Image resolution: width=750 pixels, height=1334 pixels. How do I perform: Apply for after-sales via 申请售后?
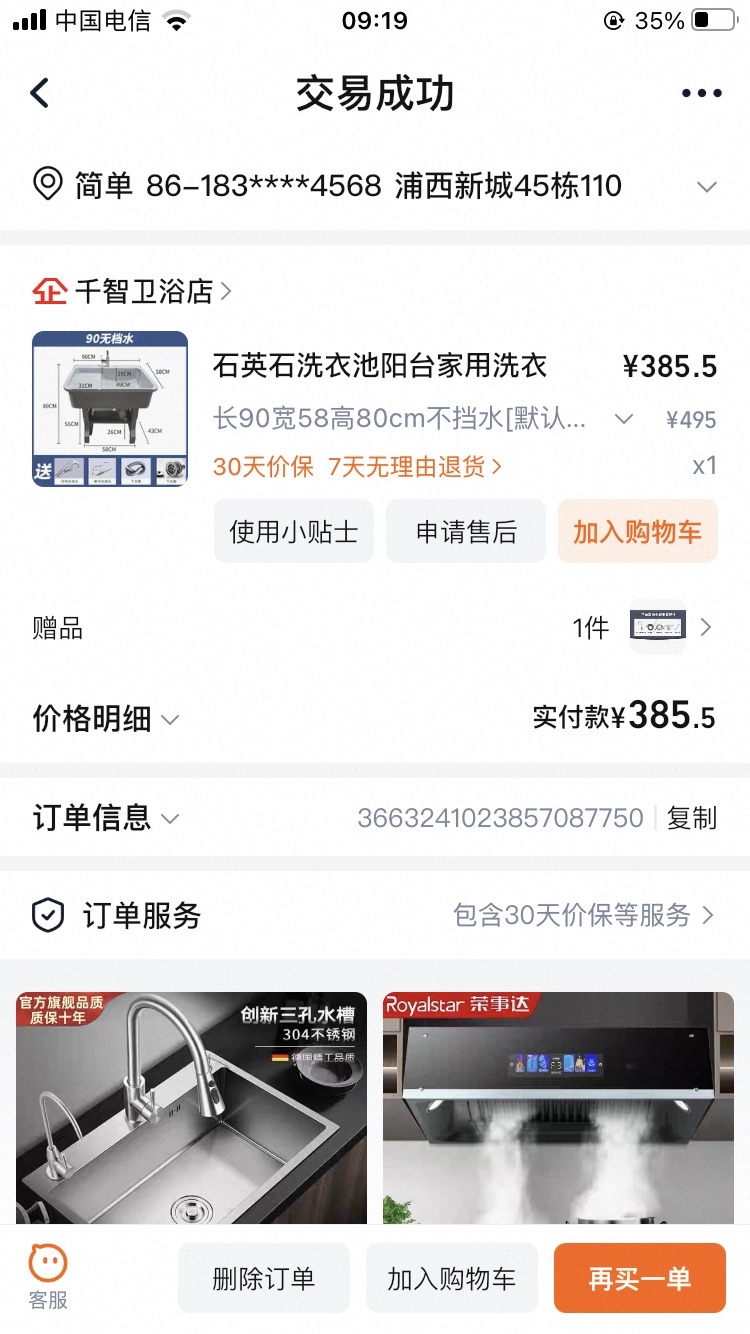[x=466, y=531]
